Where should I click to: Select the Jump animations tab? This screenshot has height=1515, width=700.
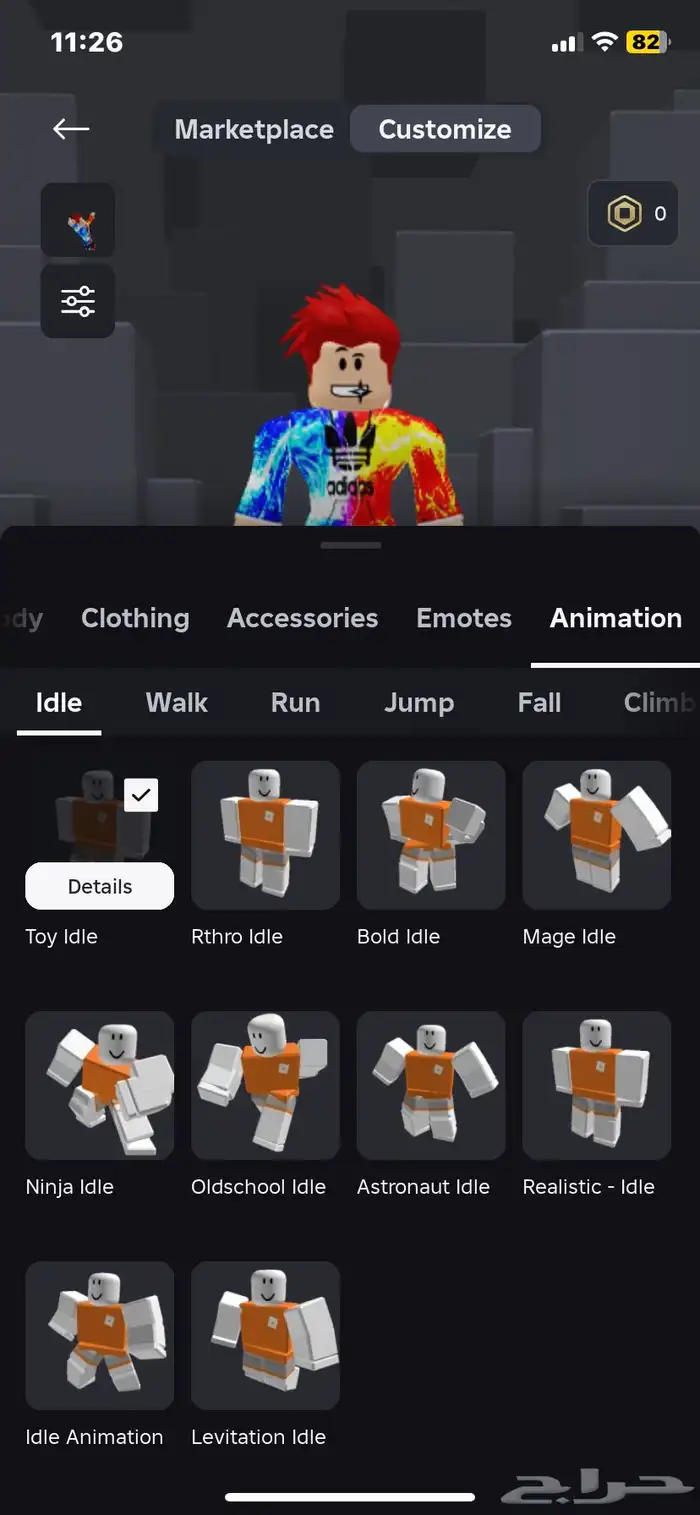click(418, 702)
